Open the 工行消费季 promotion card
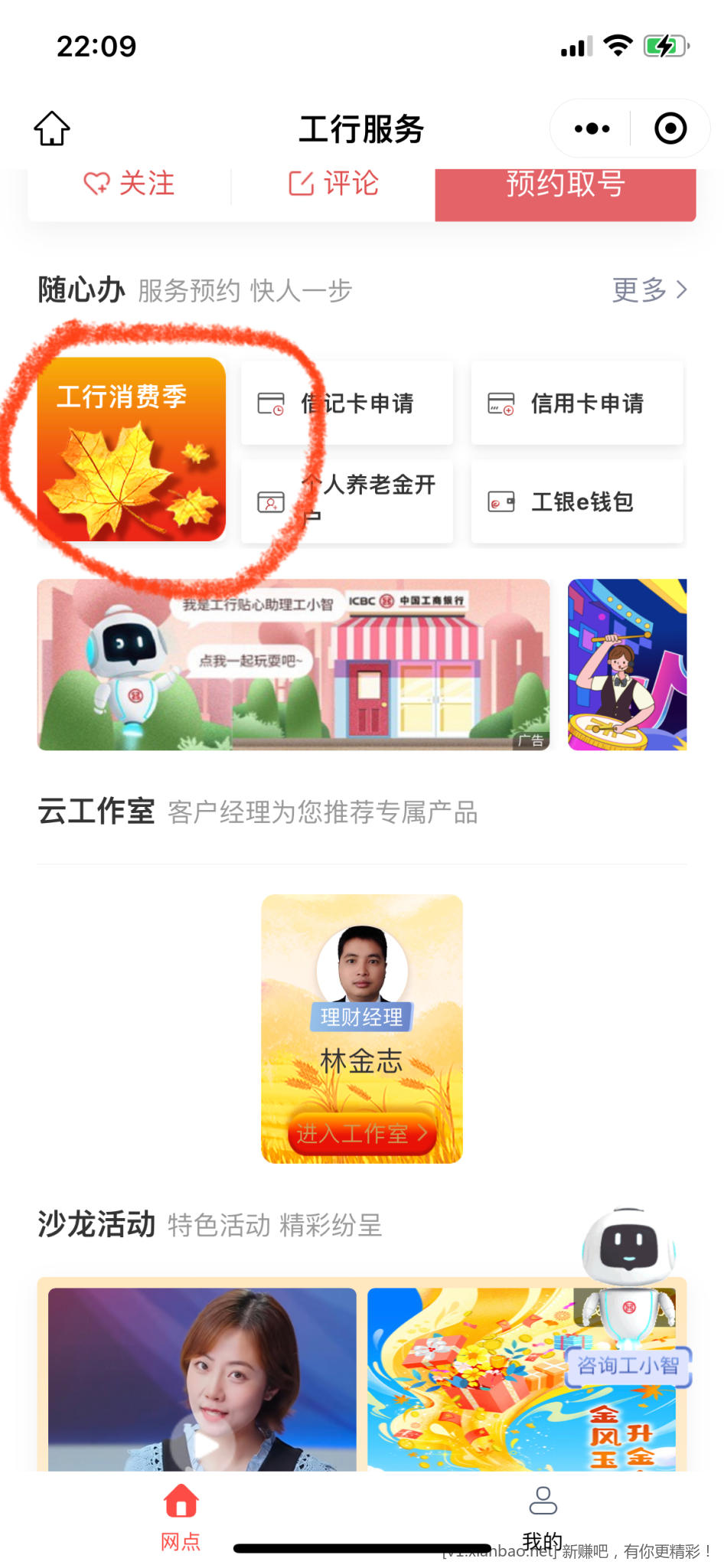The image size is (724, 1568). [132, 450]
